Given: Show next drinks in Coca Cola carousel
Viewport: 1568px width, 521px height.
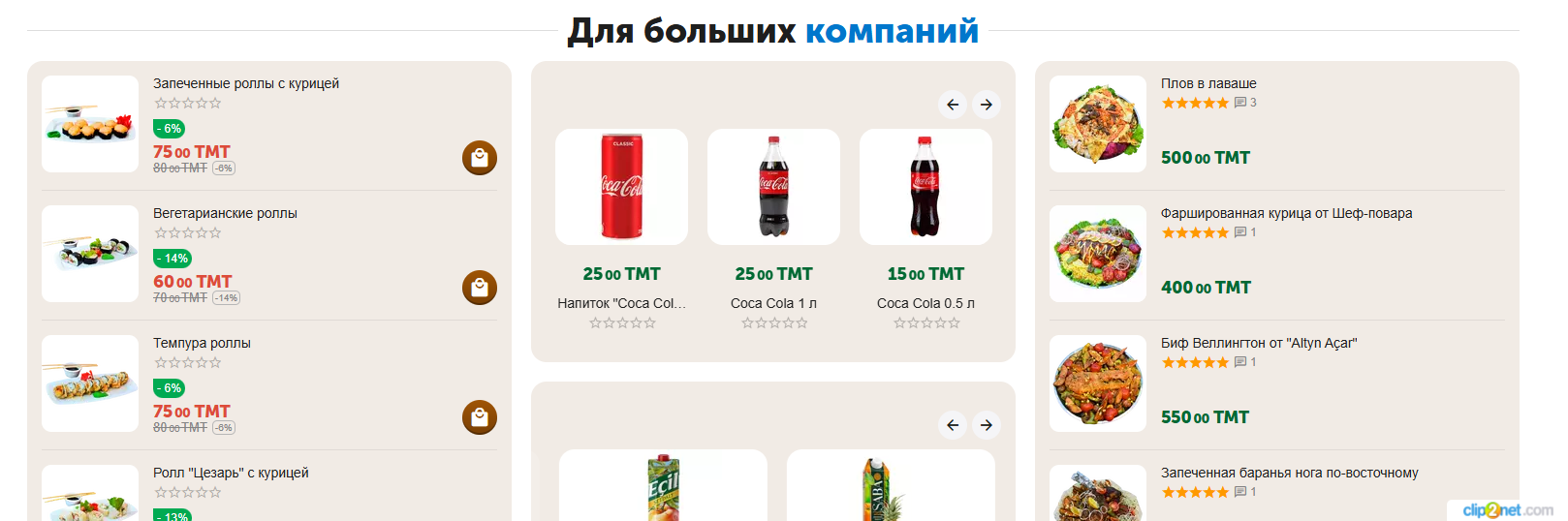Looking at the screenshot, I should [986, 105].
